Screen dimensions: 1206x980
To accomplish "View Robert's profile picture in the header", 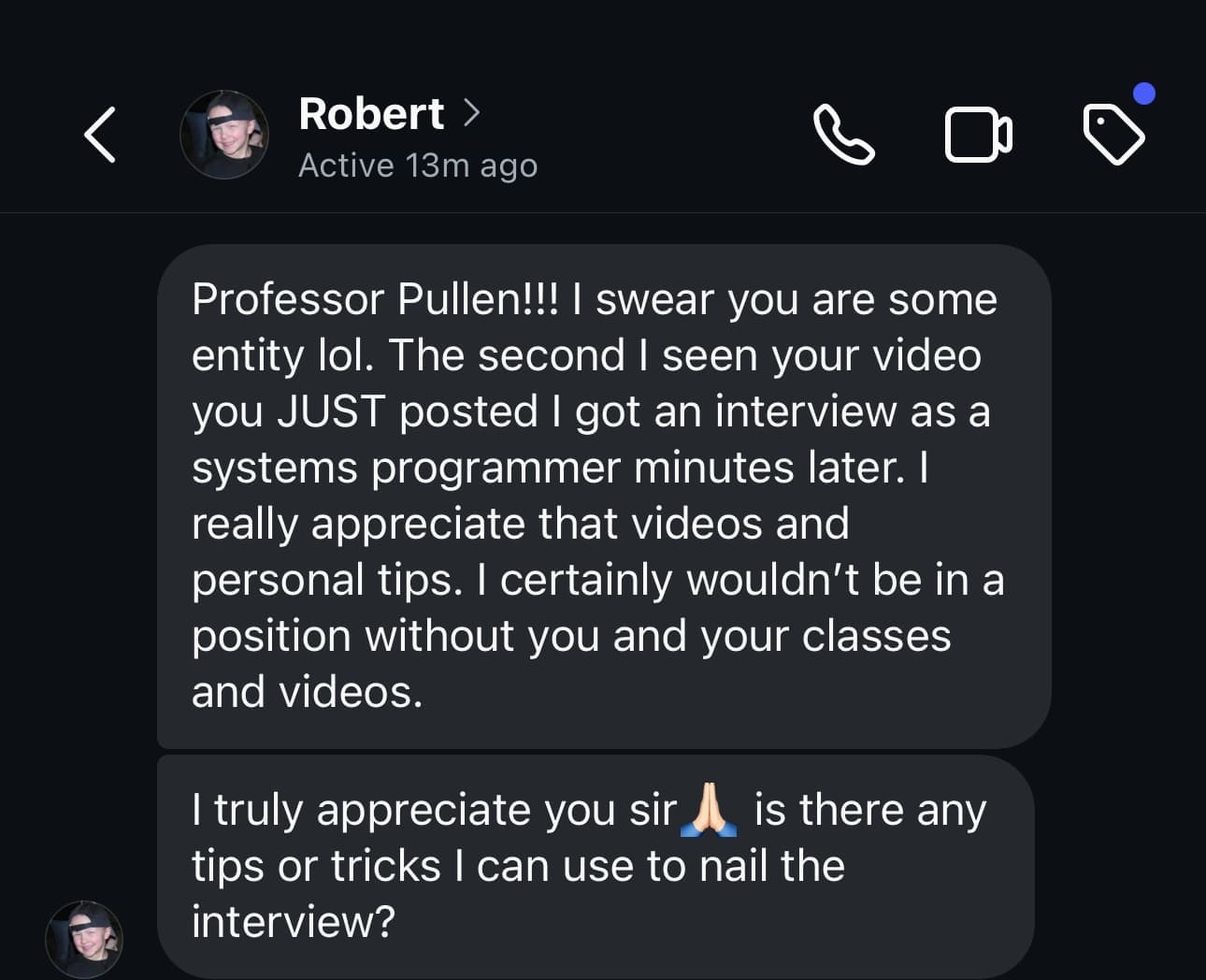I will (224, 136).
